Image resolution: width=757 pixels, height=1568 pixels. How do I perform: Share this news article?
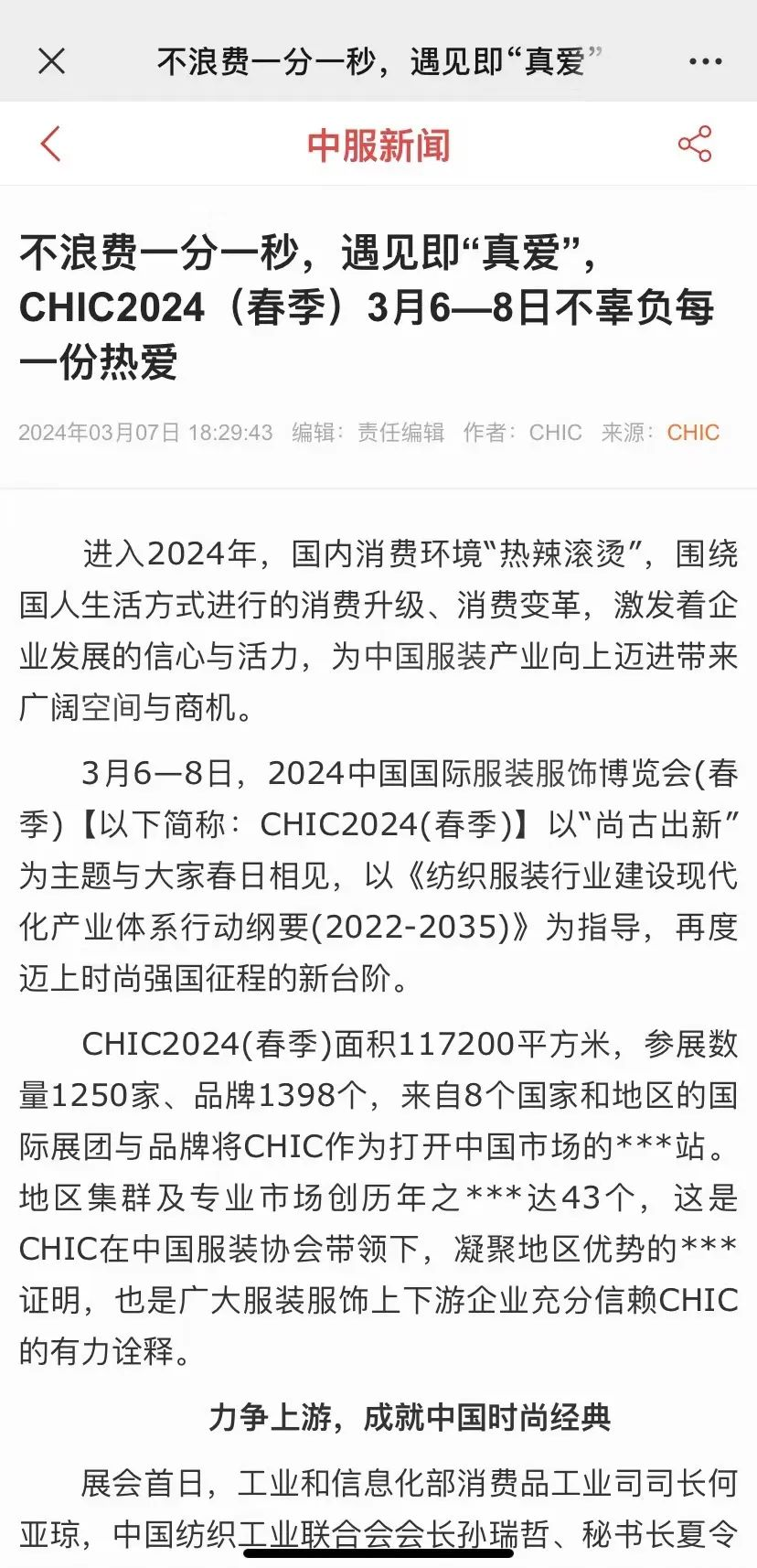pos(695,144)
